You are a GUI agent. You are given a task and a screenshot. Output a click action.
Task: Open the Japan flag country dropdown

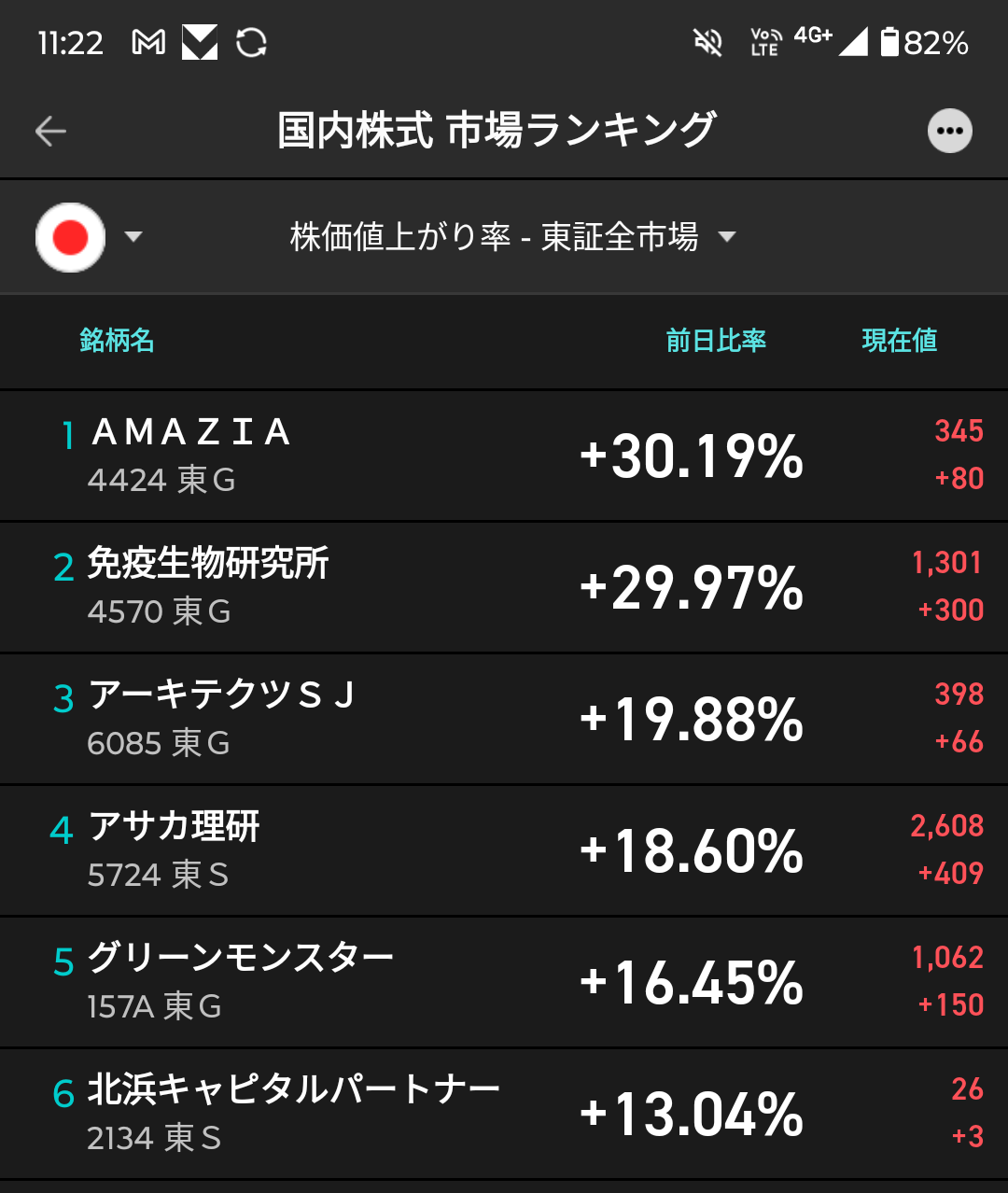point(88,237)
